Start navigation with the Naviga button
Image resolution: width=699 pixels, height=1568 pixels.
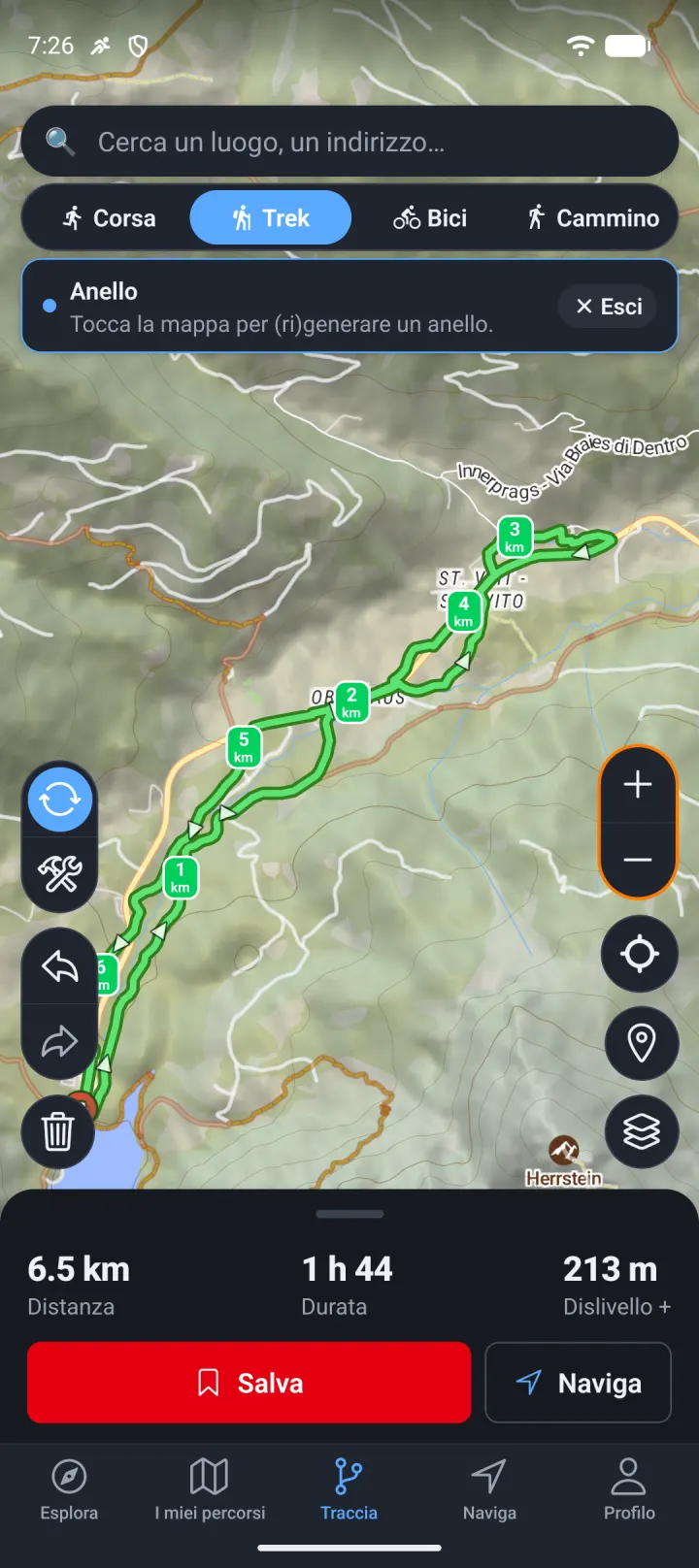pyautogui.click(x=579, y=1383)
